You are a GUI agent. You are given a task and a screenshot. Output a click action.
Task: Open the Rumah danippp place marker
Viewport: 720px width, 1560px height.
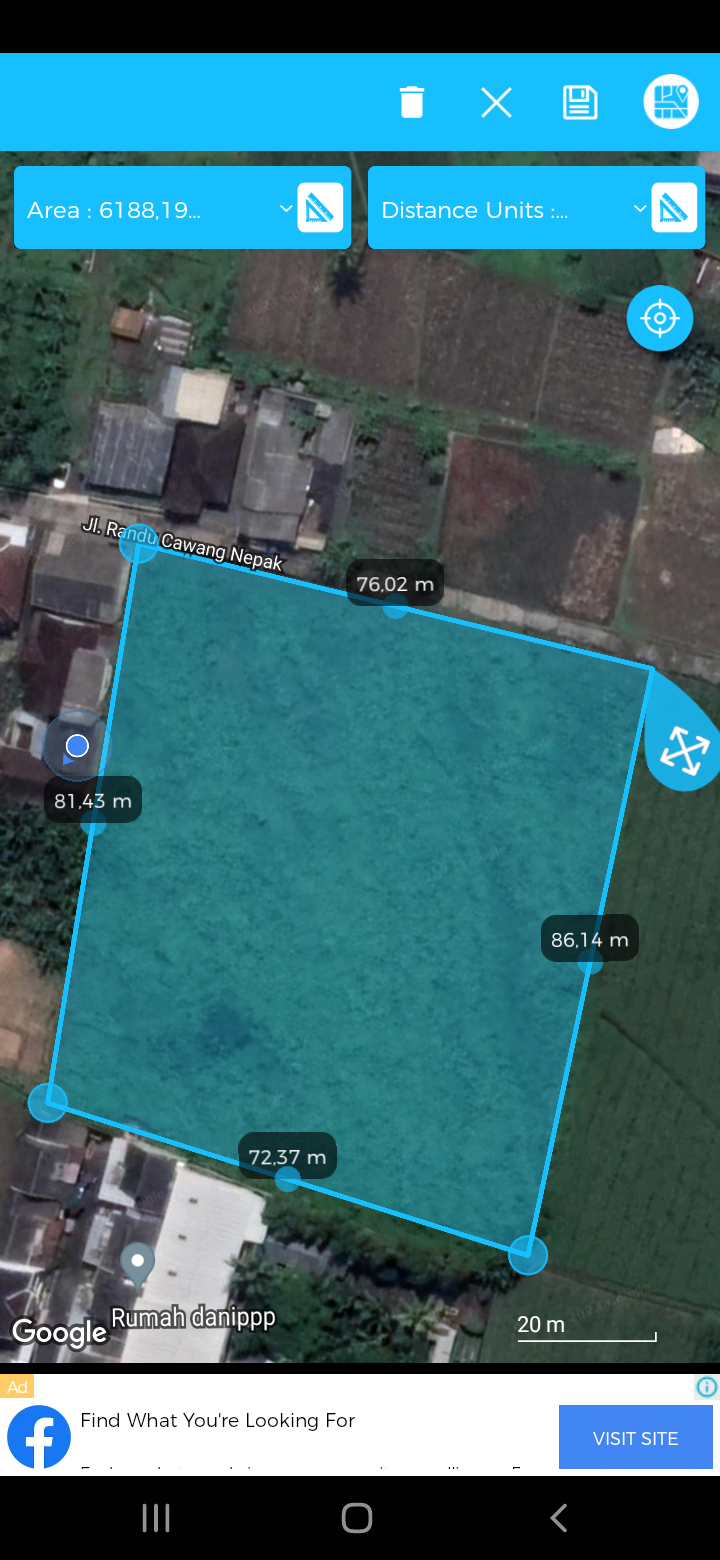pyautogui.click(x=137, y=1263)
